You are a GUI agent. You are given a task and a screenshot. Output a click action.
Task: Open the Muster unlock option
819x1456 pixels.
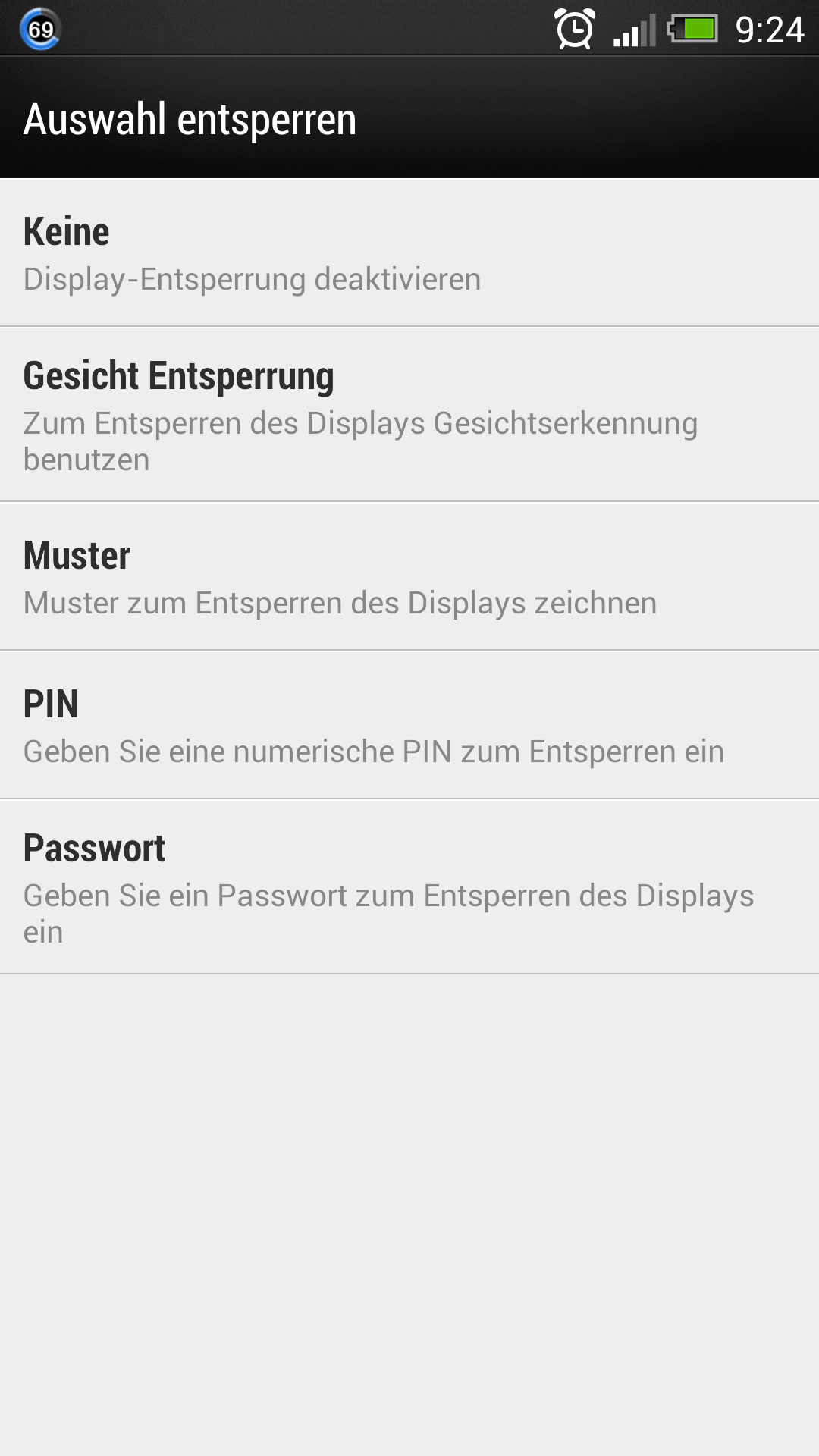tap(409, 576)
